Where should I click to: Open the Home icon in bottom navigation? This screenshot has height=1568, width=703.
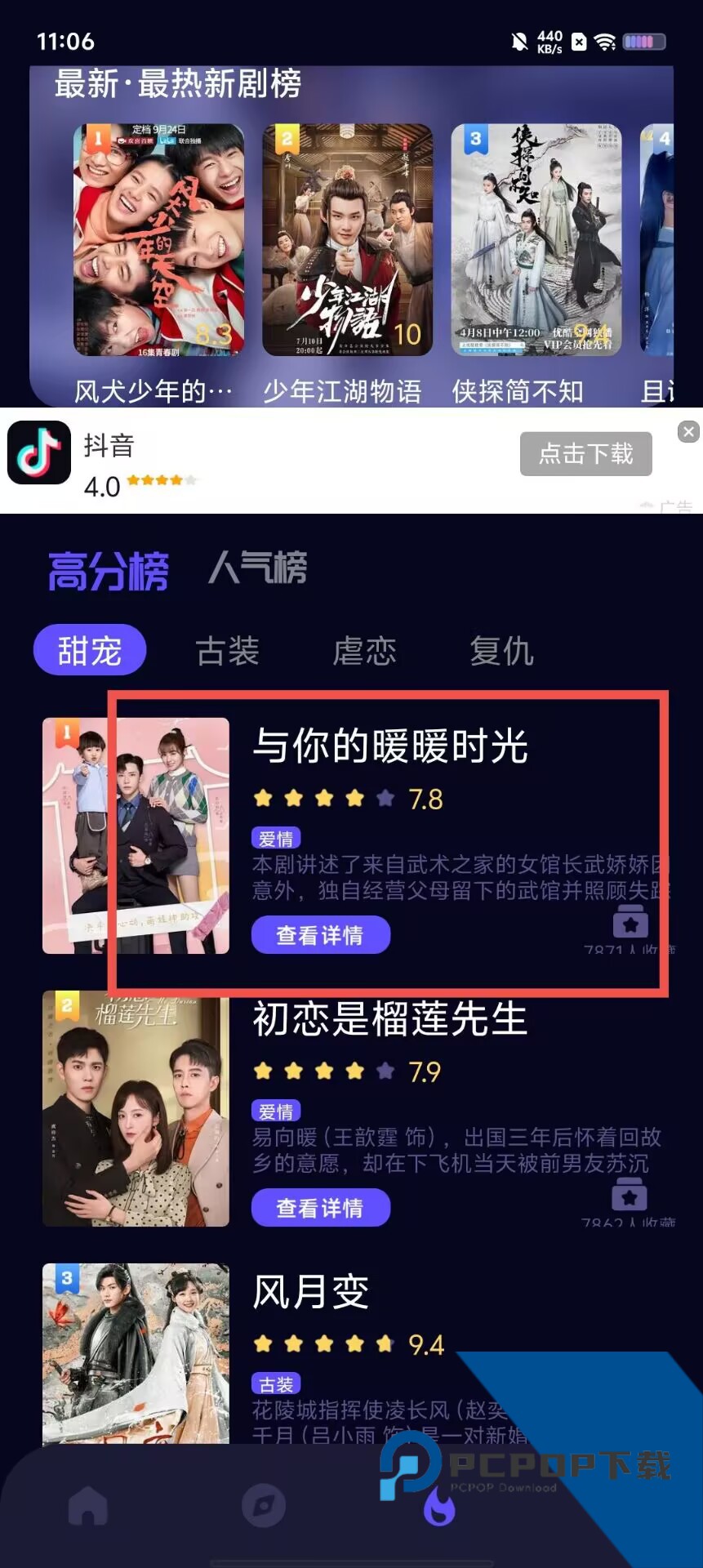(x=90, y=1507)
